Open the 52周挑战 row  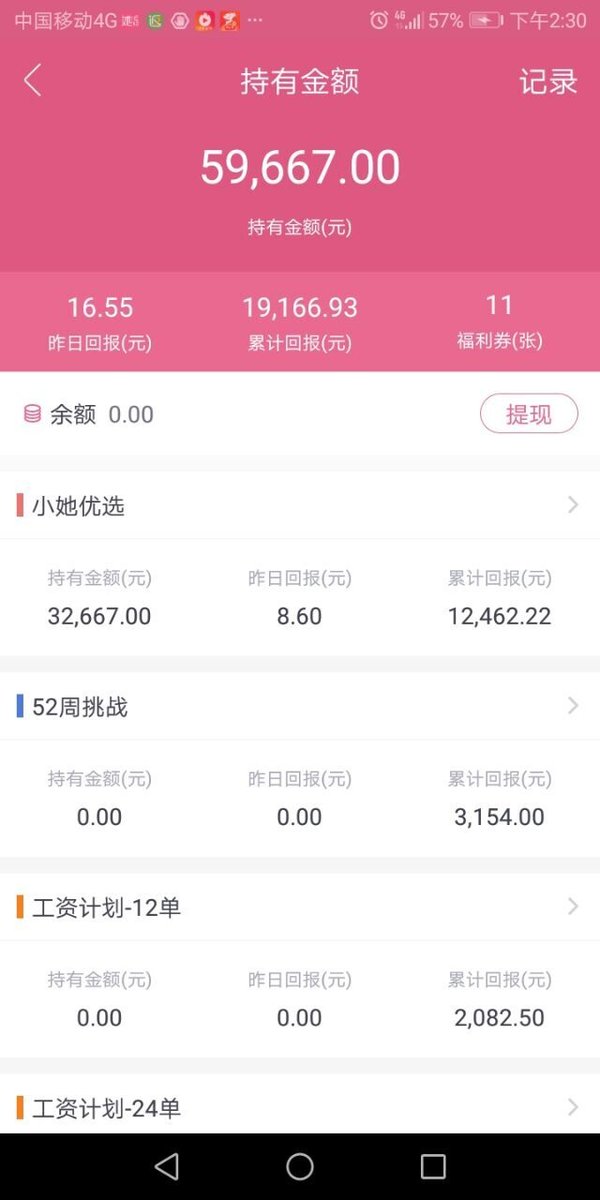[300, 706]
